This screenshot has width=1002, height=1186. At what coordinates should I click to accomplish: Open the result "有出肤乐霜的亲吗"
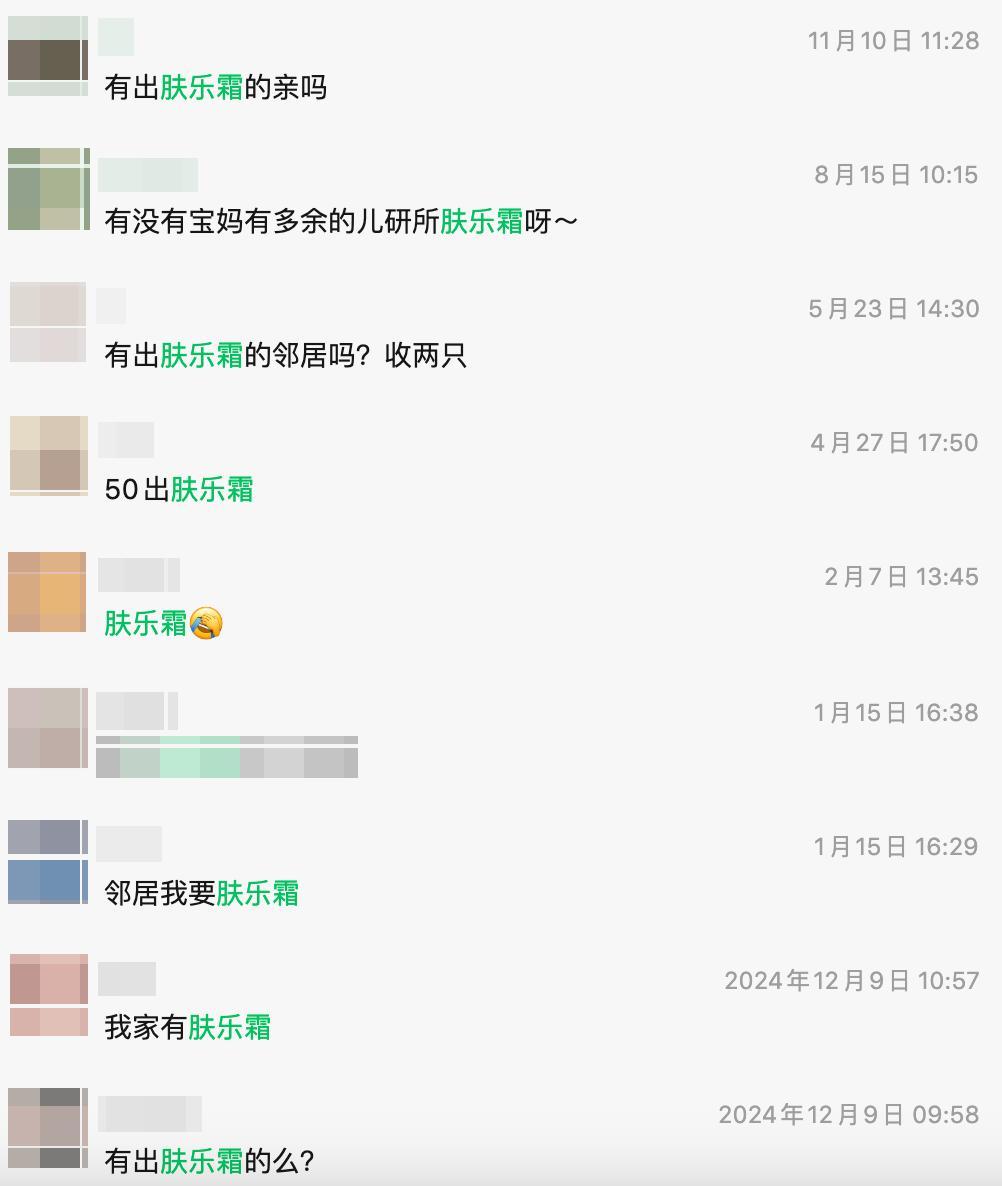coord(216,88)
